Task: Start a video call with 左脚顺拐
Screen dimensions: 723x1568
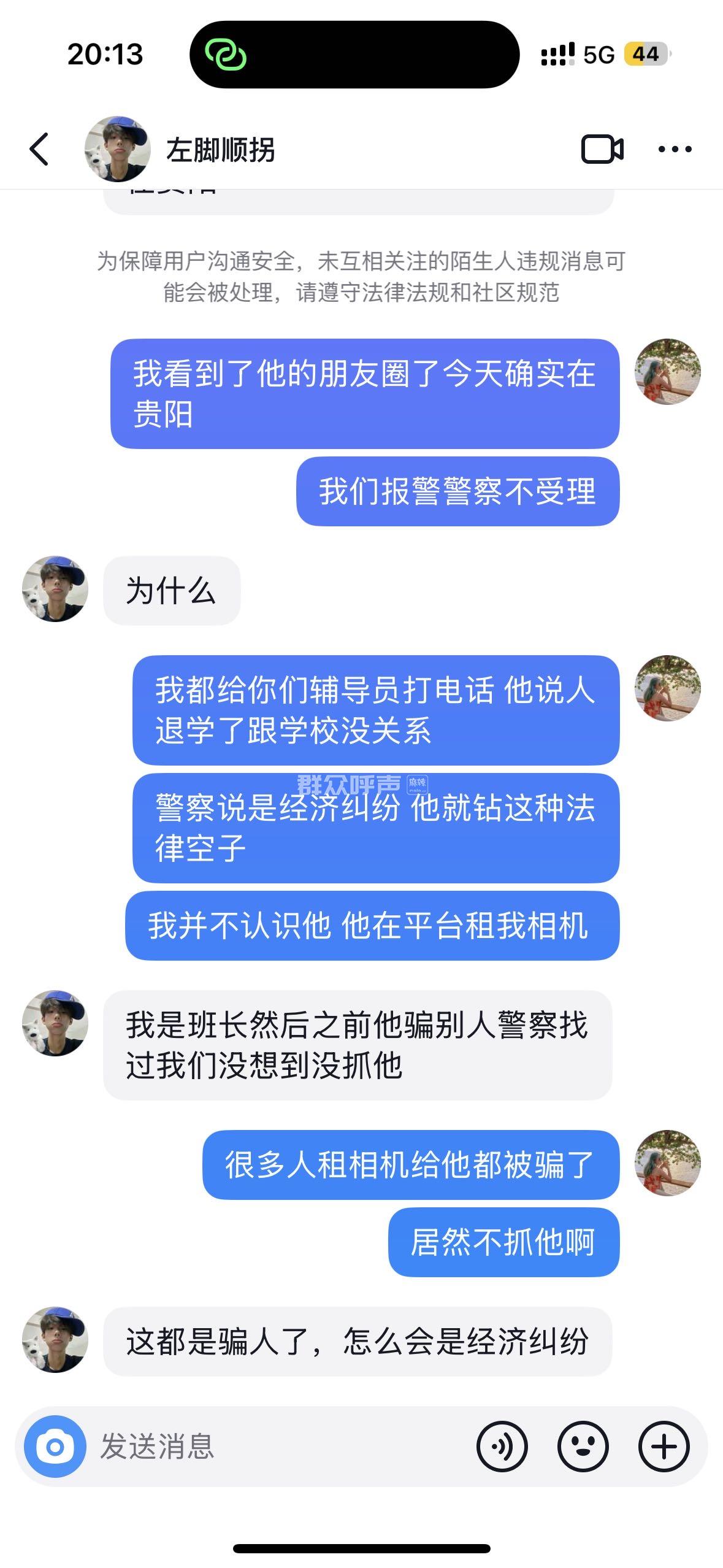Action: tap(602, 149)
